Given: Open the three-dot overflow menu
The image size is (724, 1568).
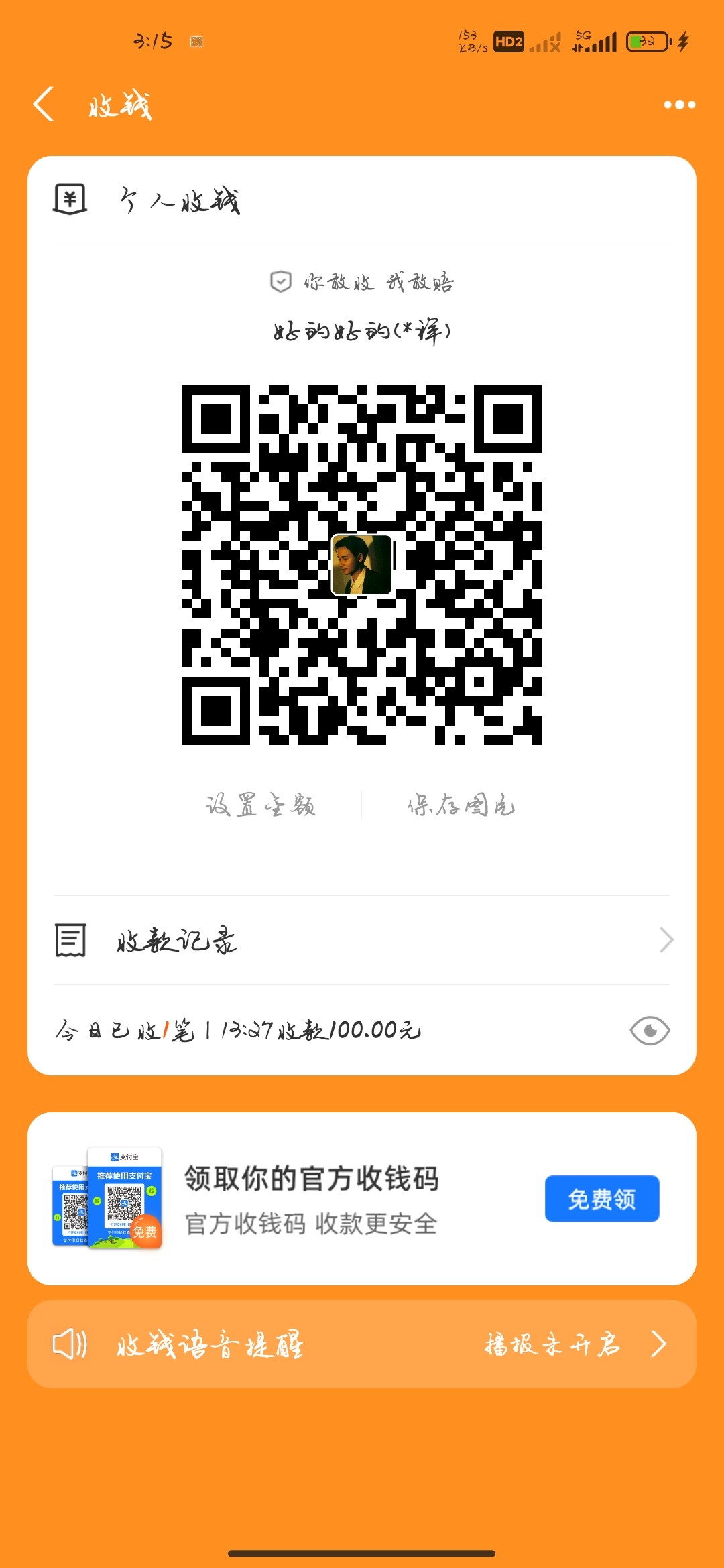Looking at the screenshot, I should click(678, 105).
